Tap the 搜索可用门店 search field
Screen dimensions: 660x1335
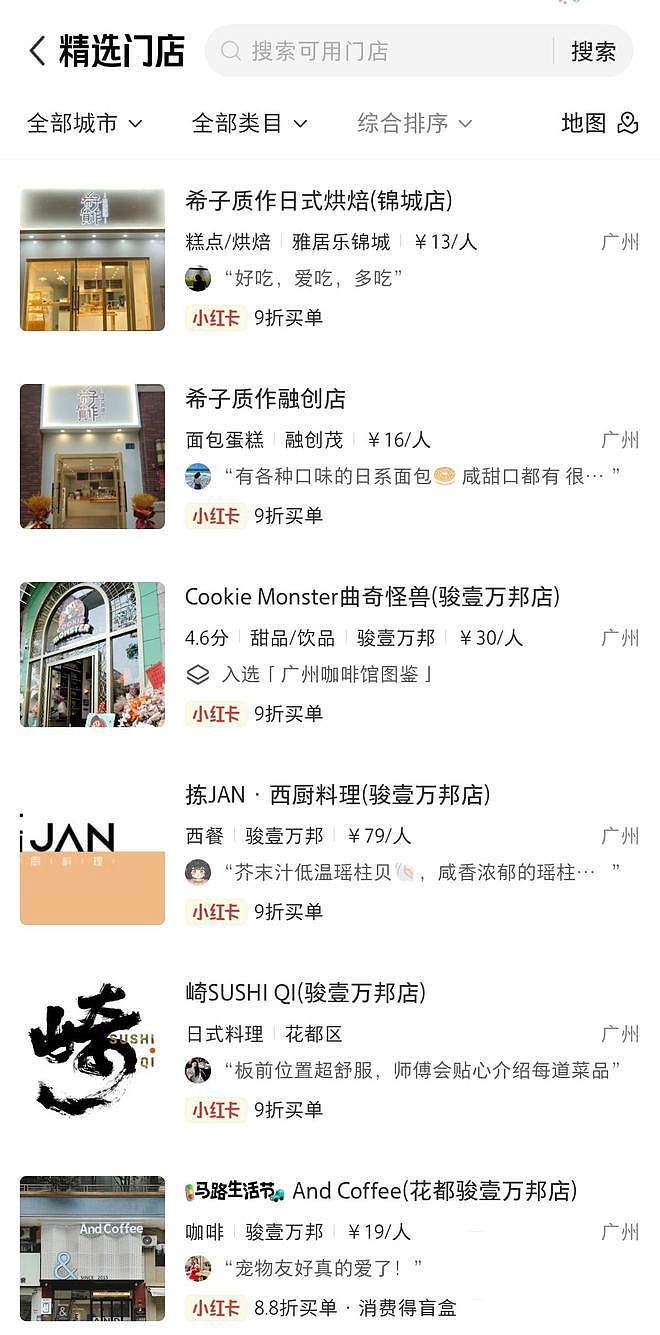[380, 51]
